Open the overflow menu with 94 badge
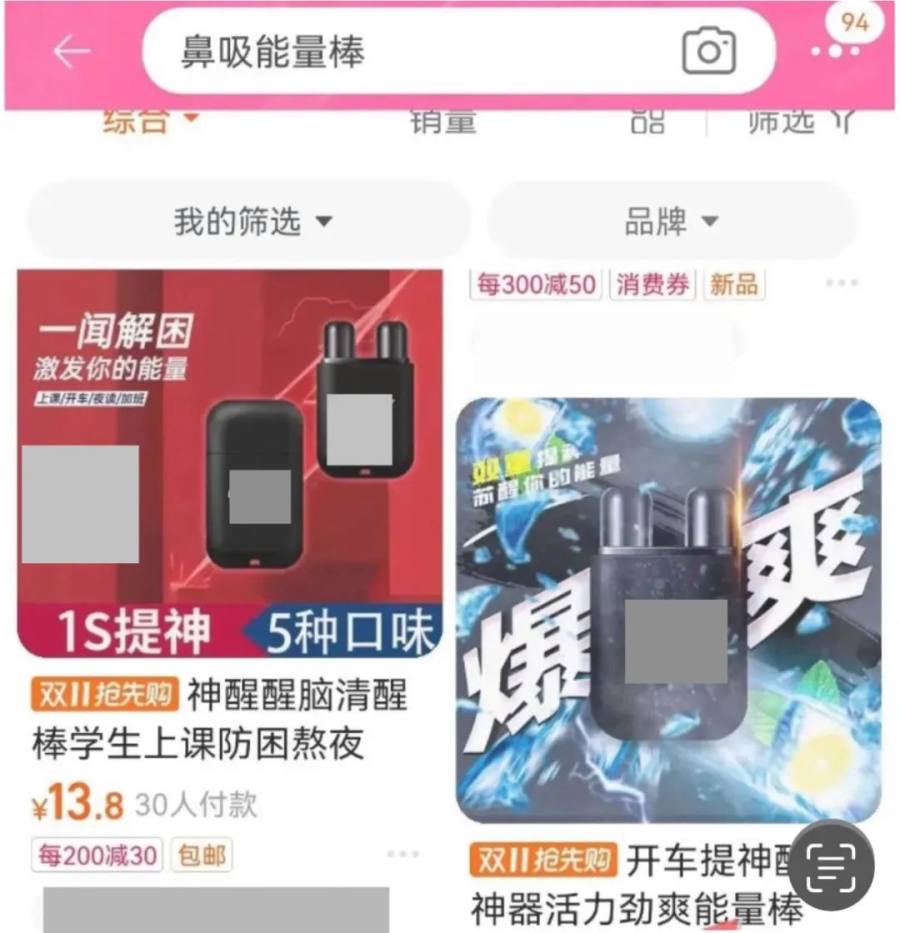900x933 pixels. [x=836, y=48]
